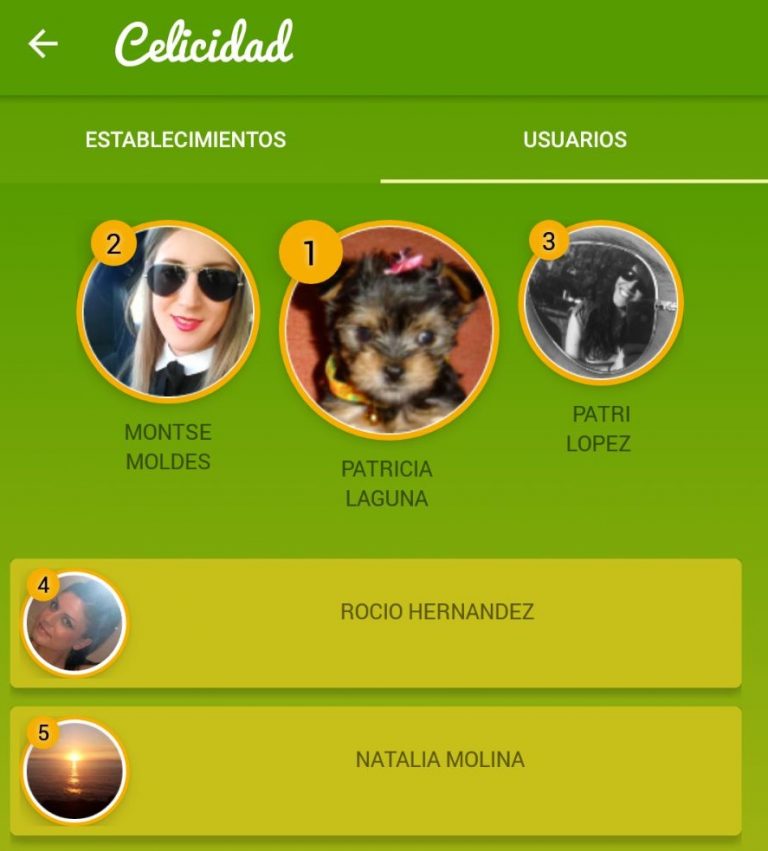View Montse Moldes' second-place profile
Viewport: 768px width, 851px height.
click(x=168, y=311)
